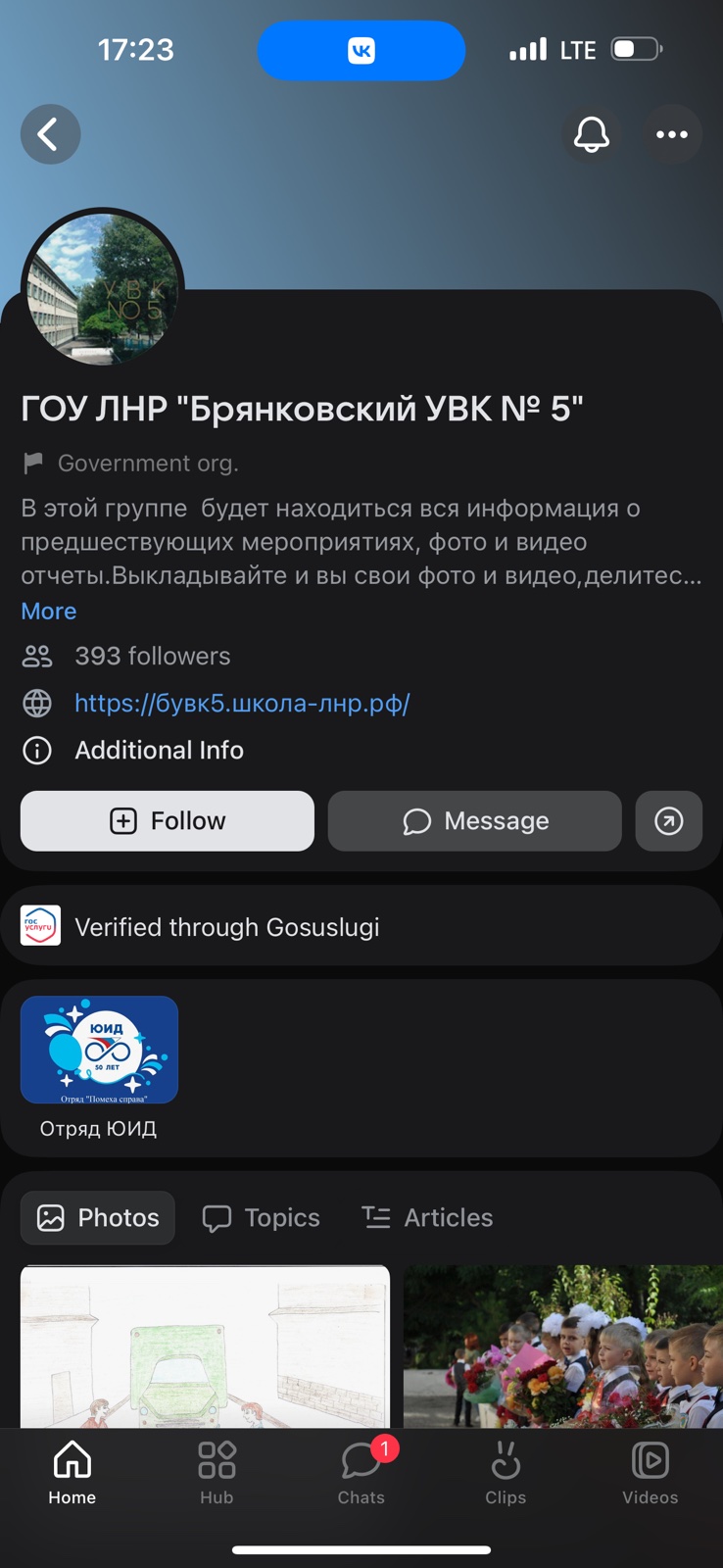Follow this community
Viewport: 723px width, 1568px height.
168,821
